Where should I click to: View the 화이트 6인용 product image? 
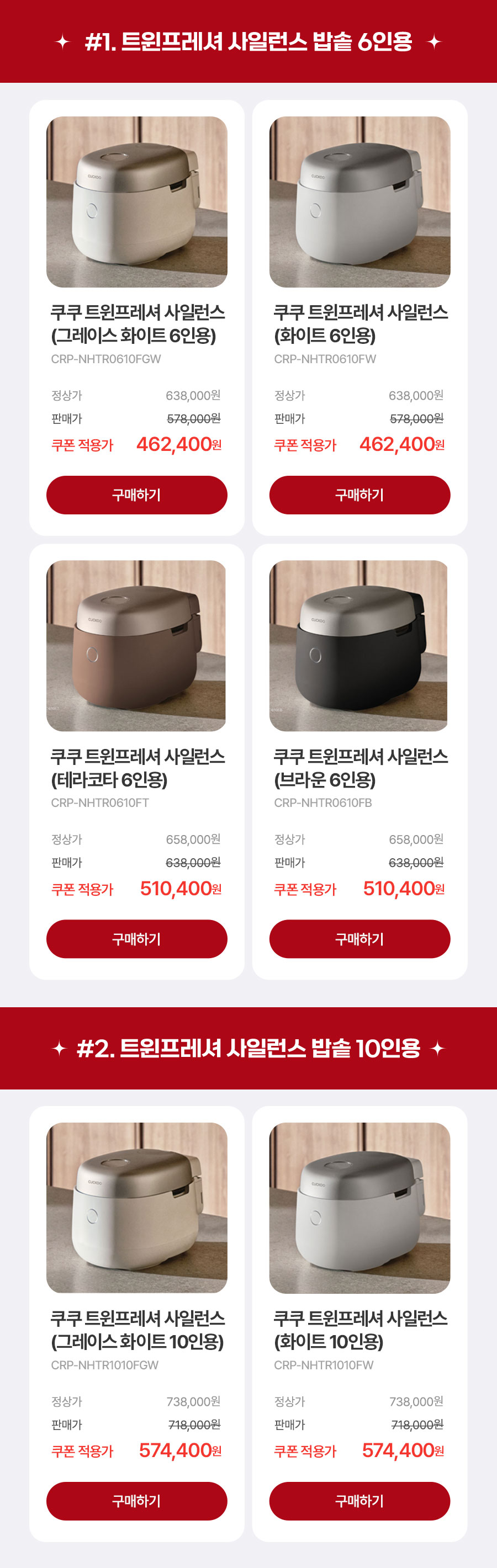click(359, 201)
